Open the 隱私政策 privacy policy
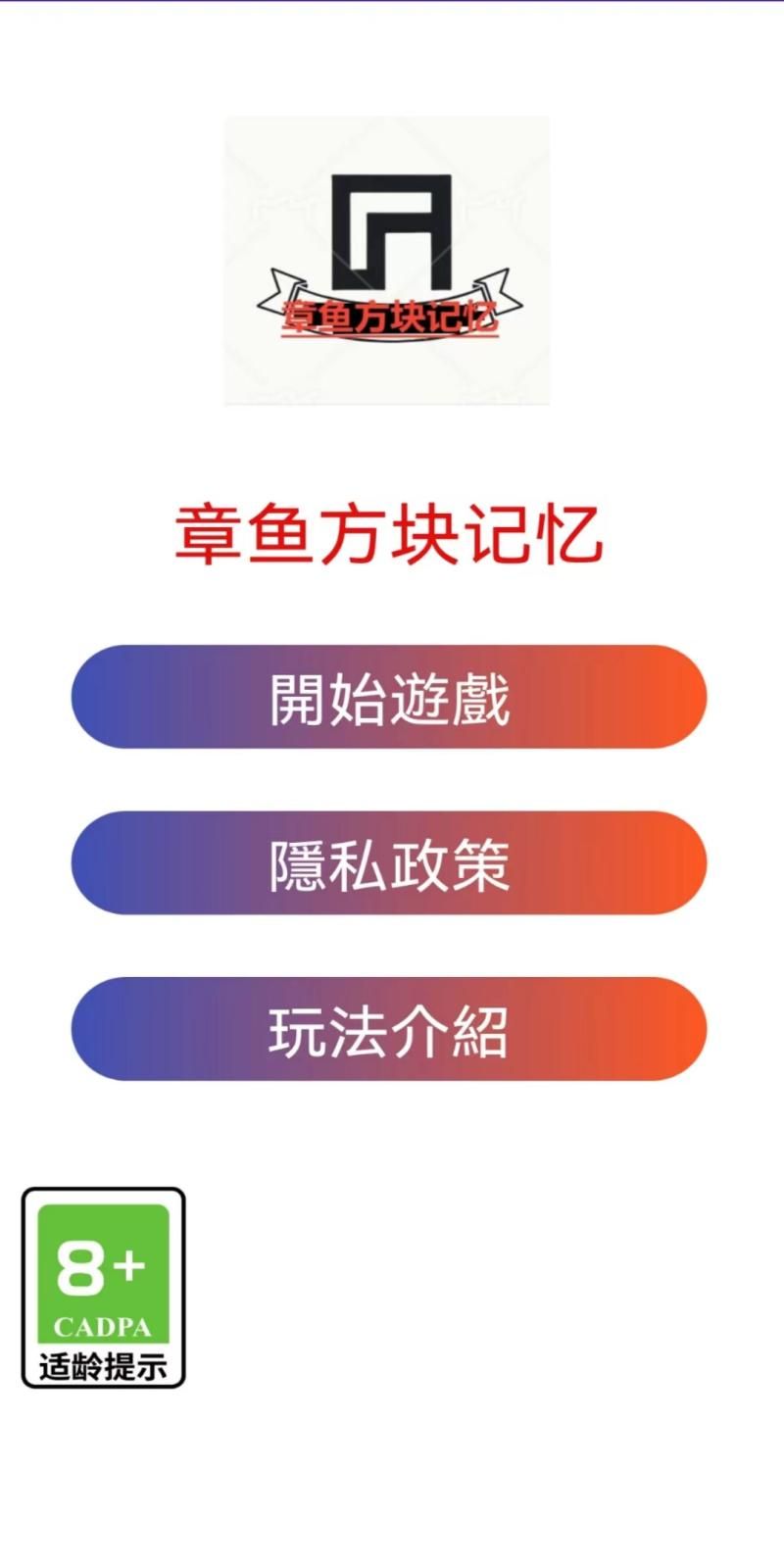 tap(389, 863)
